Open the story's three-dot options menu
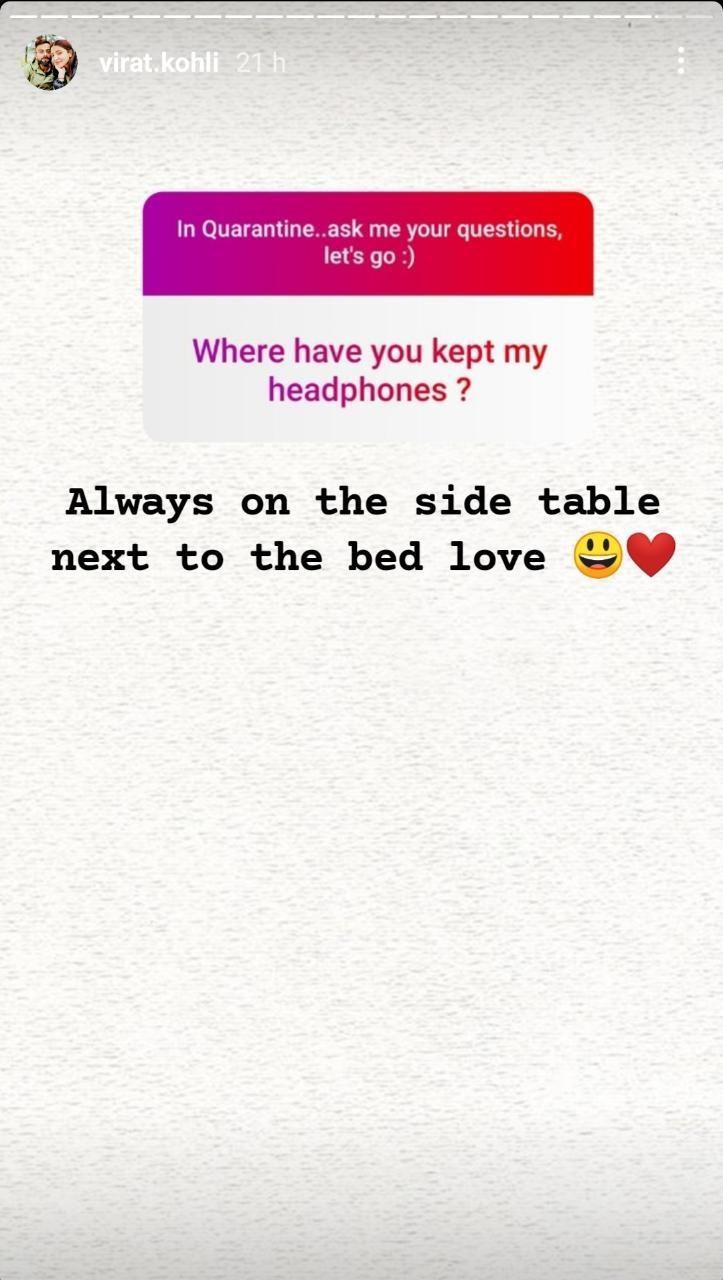Screen dimensions: 723x1280 (x=681, y=61)
